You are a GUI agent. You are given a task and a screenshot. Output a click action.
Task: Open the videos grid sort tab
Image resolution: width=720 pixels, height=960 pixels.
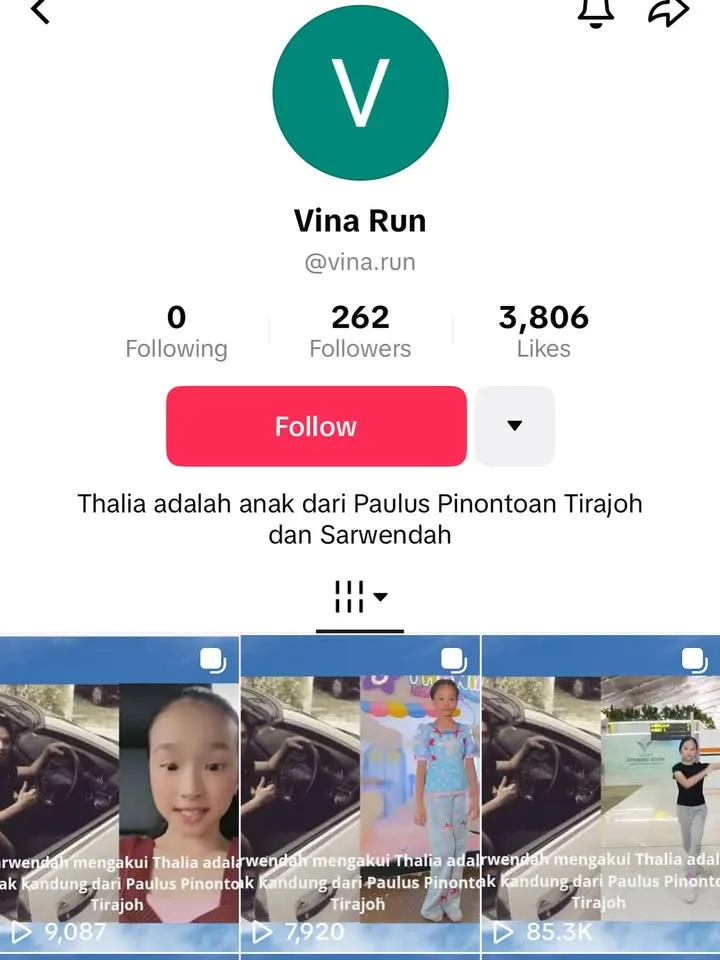click(x=360, y=598)
